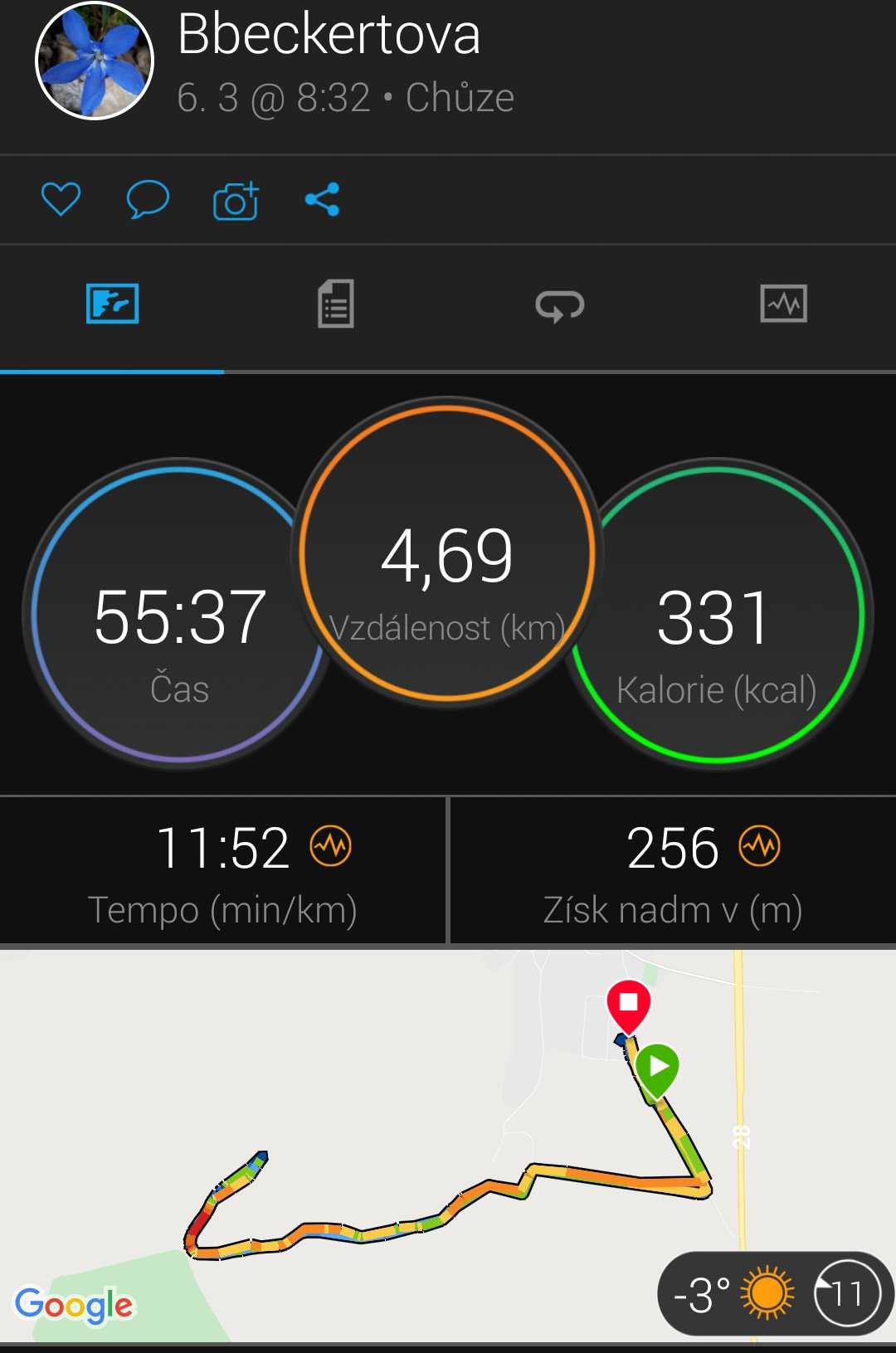View the Zisk nadm v (m) elevation stat
The width and height of the screenshot is (896, 1353).
click(x=672, y=871)
